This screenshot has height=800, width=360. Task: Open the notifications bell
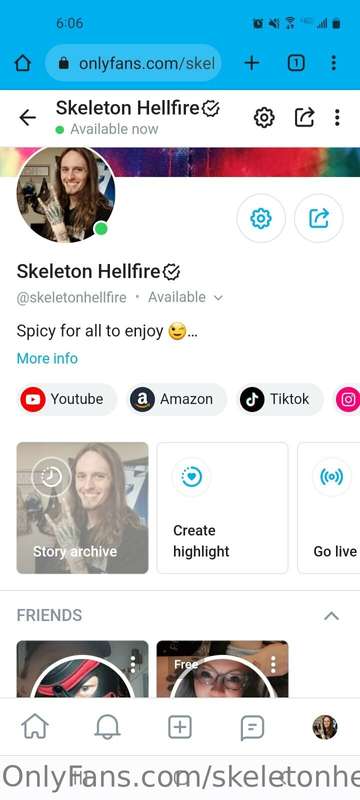[107, 727]
